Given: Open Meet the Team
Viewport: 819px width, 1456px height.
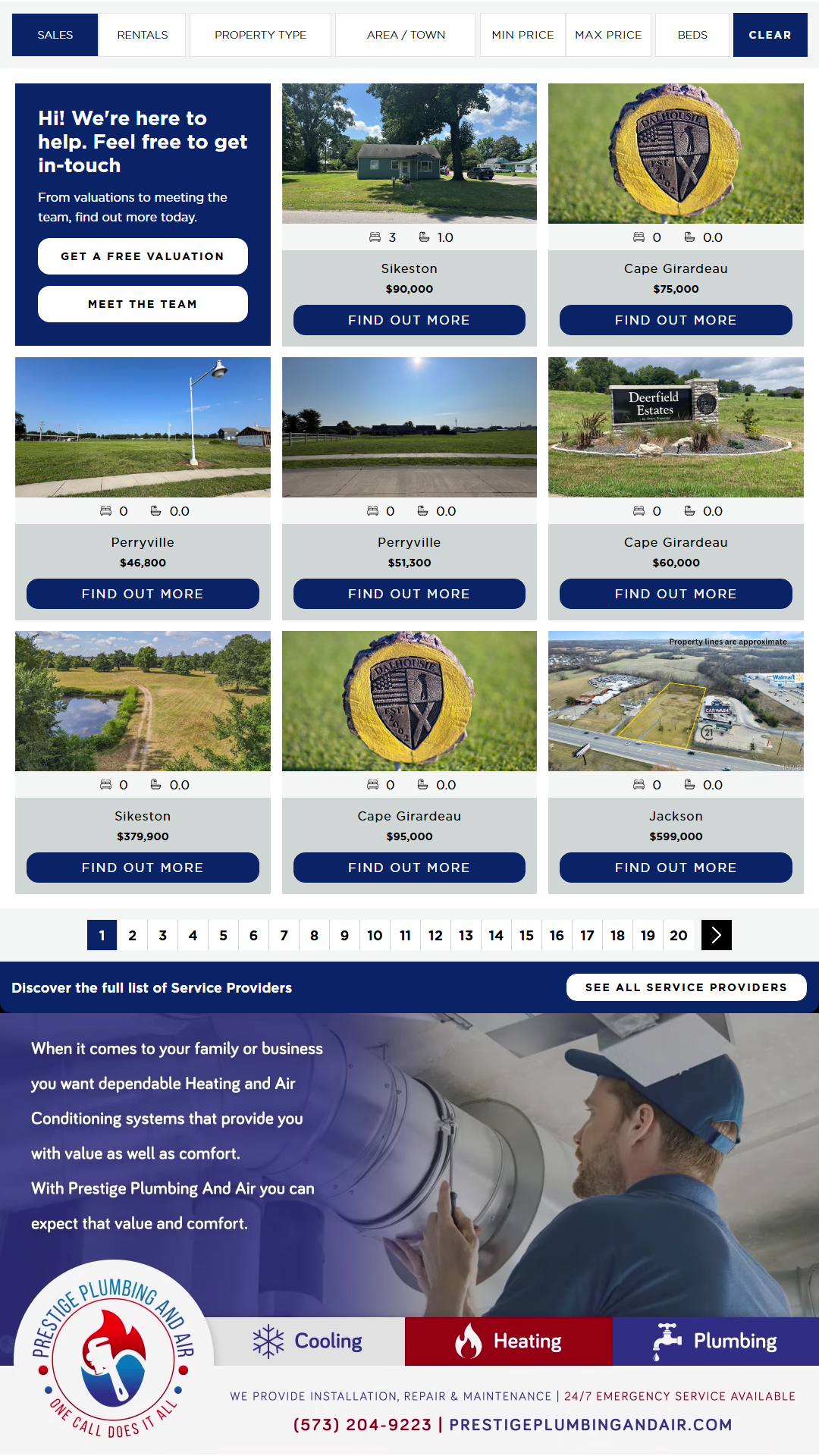Looking at the screenshot, I should tap(143, 304).
